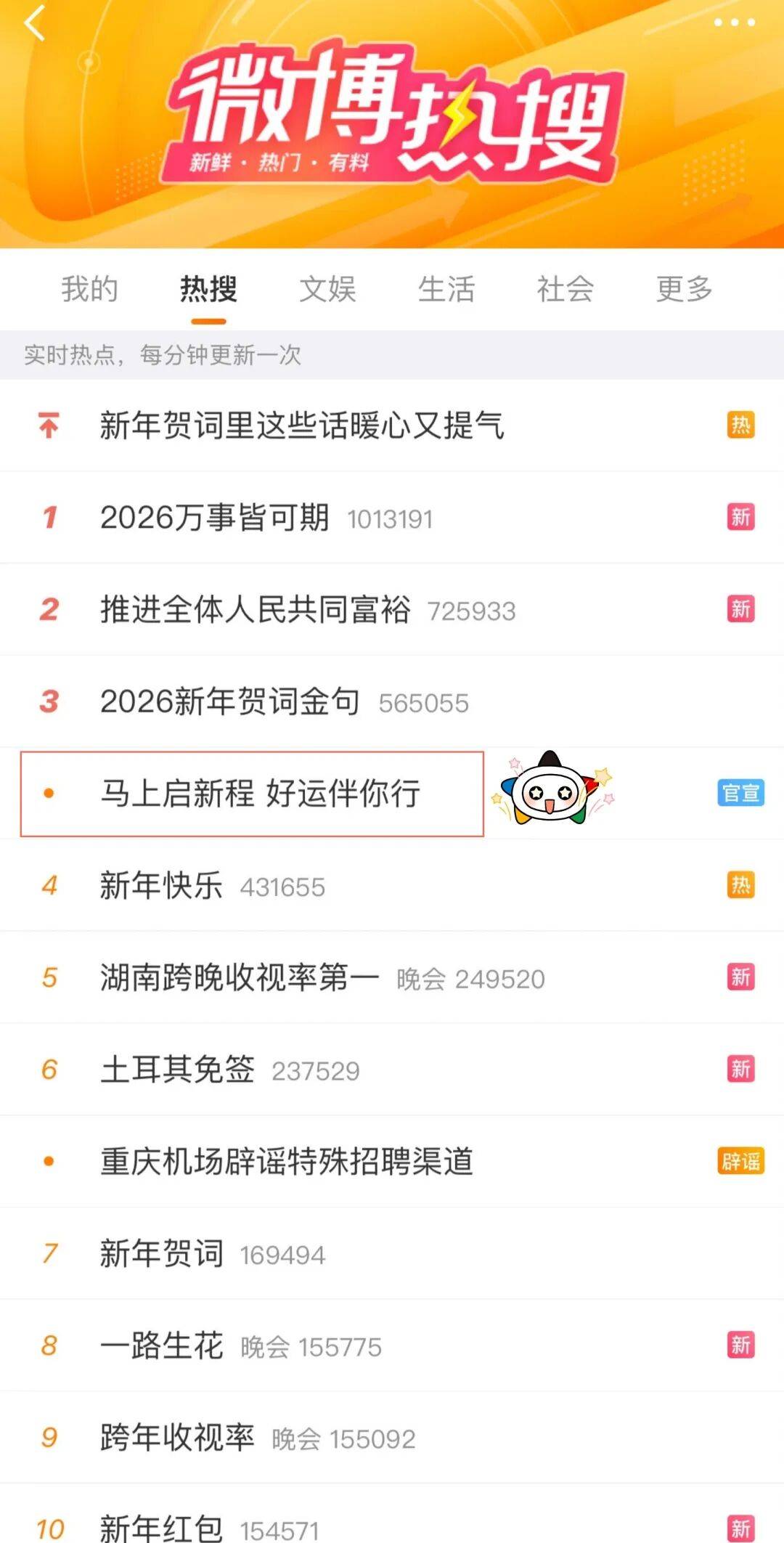Open the 社会 tab
Image resolution: width=784 pixels, height=1543 pixels.
pos(565,289)
